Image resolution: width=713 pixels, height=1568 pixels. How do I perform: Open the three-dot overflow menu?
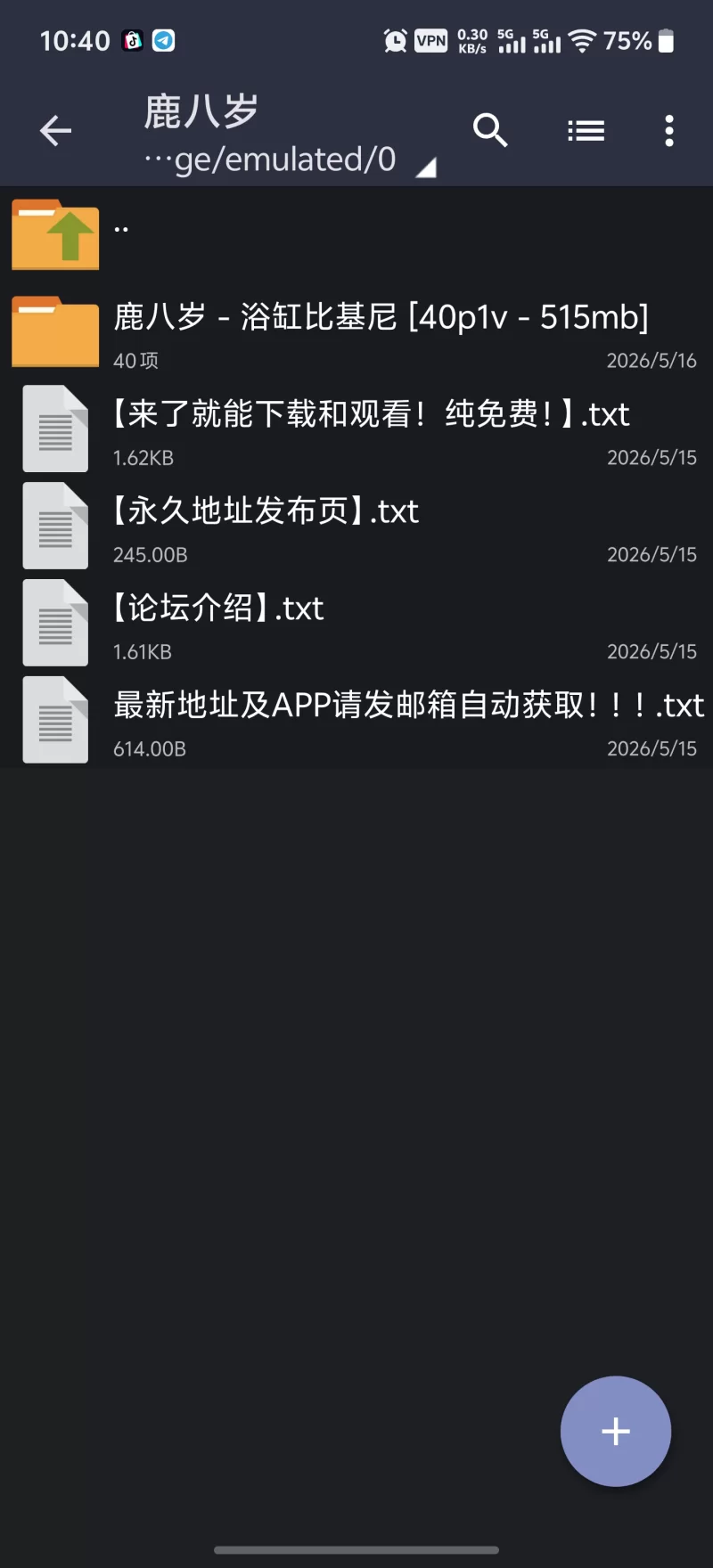pos(669,131)
